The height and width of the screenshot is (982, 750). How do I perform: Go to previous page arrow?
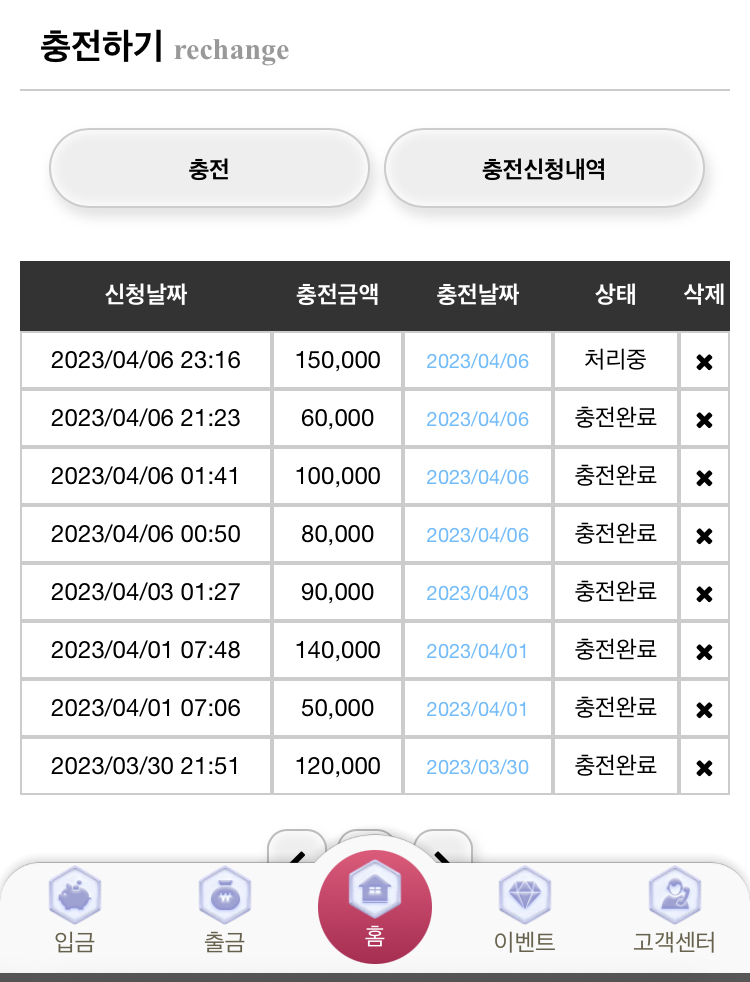coord(297,847)
